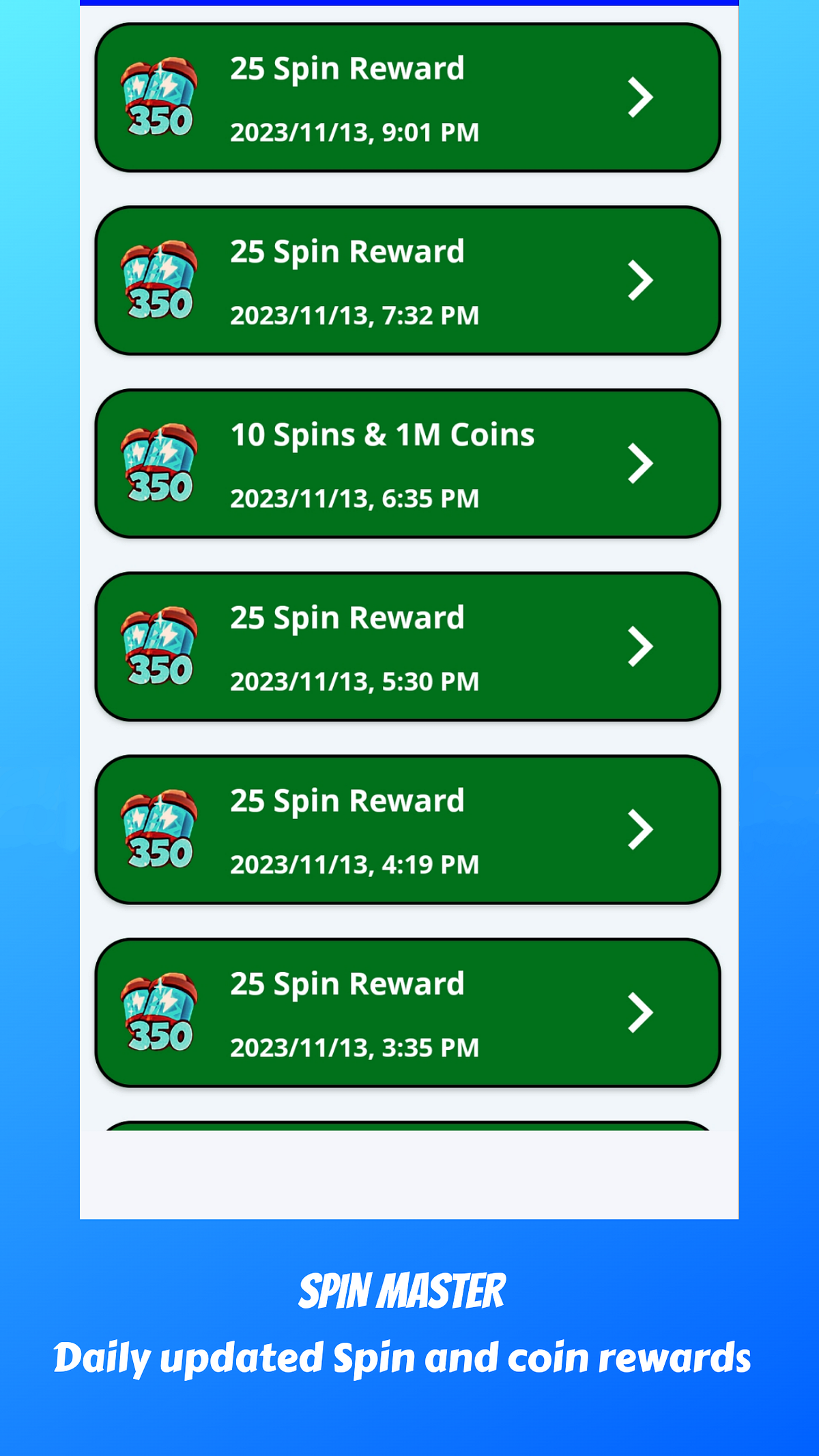The width and height of the screenshot is (819, 1456).
Task: Expand the 25 Spin Reward from 9:01 PM
Action: point(640,98)
